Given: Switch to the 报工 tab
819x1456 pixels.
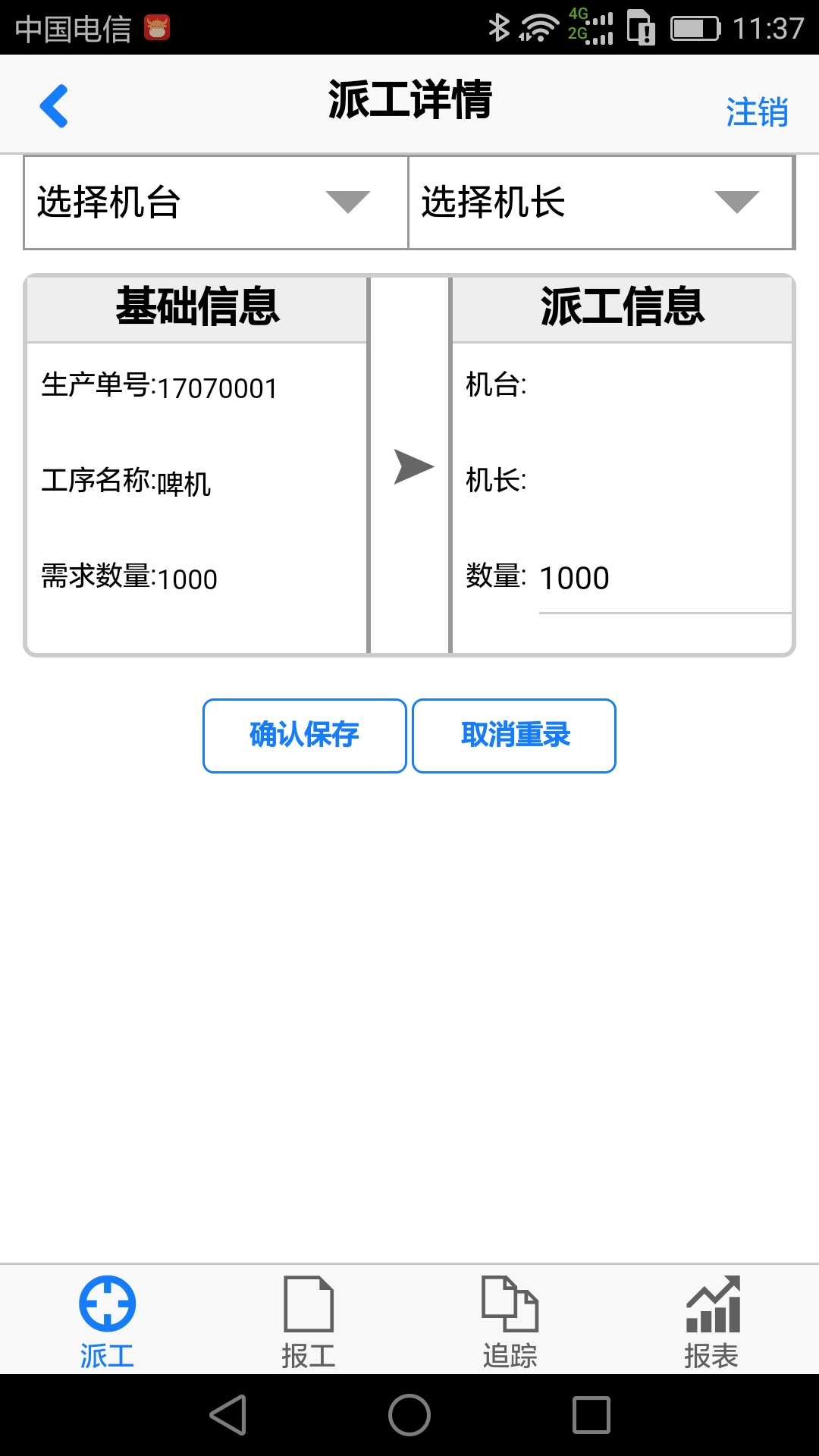Looking at the screenshot, I should [309, 1322].
